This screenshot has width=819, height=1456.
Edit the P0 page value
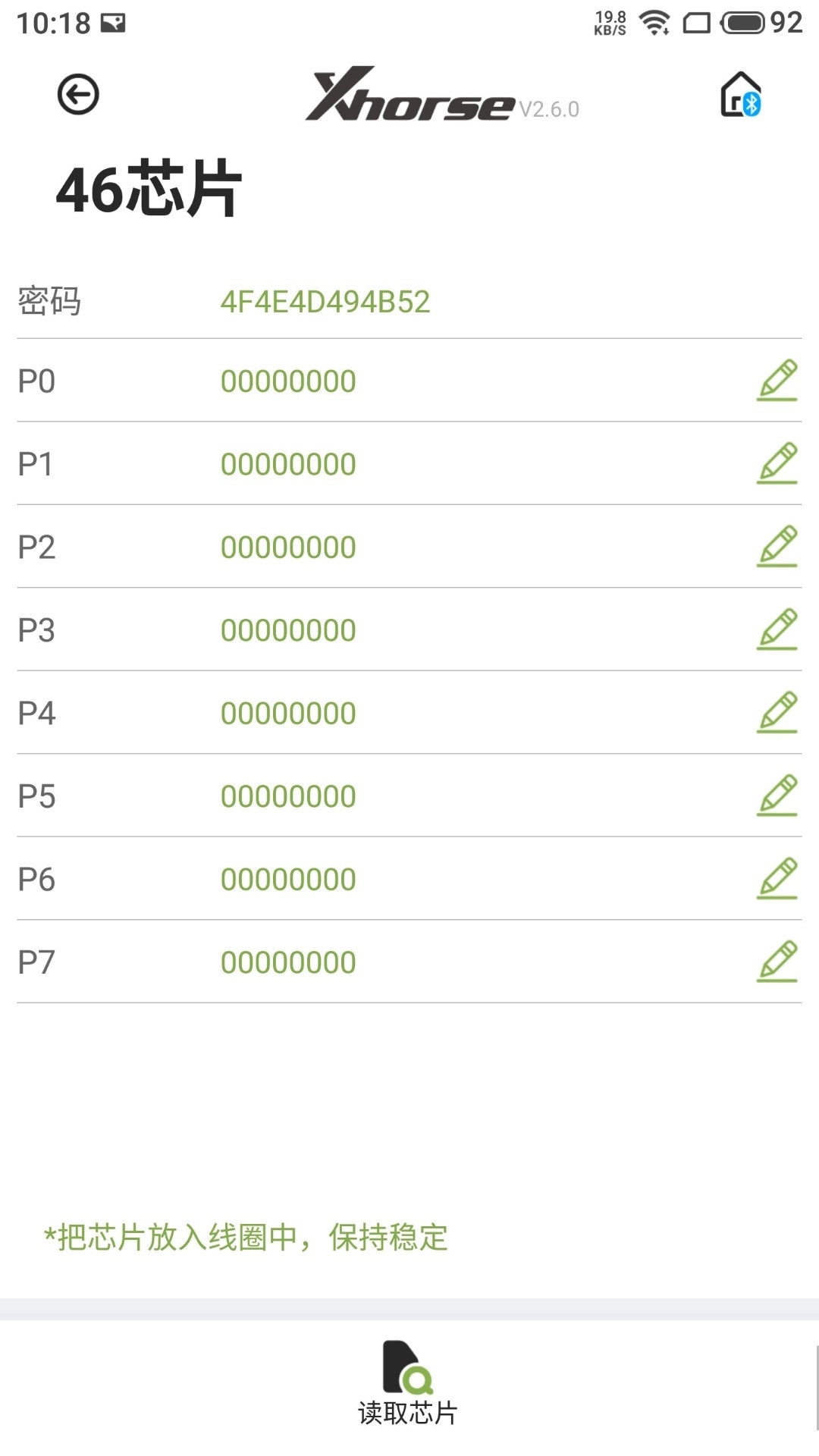click(777, 381)
